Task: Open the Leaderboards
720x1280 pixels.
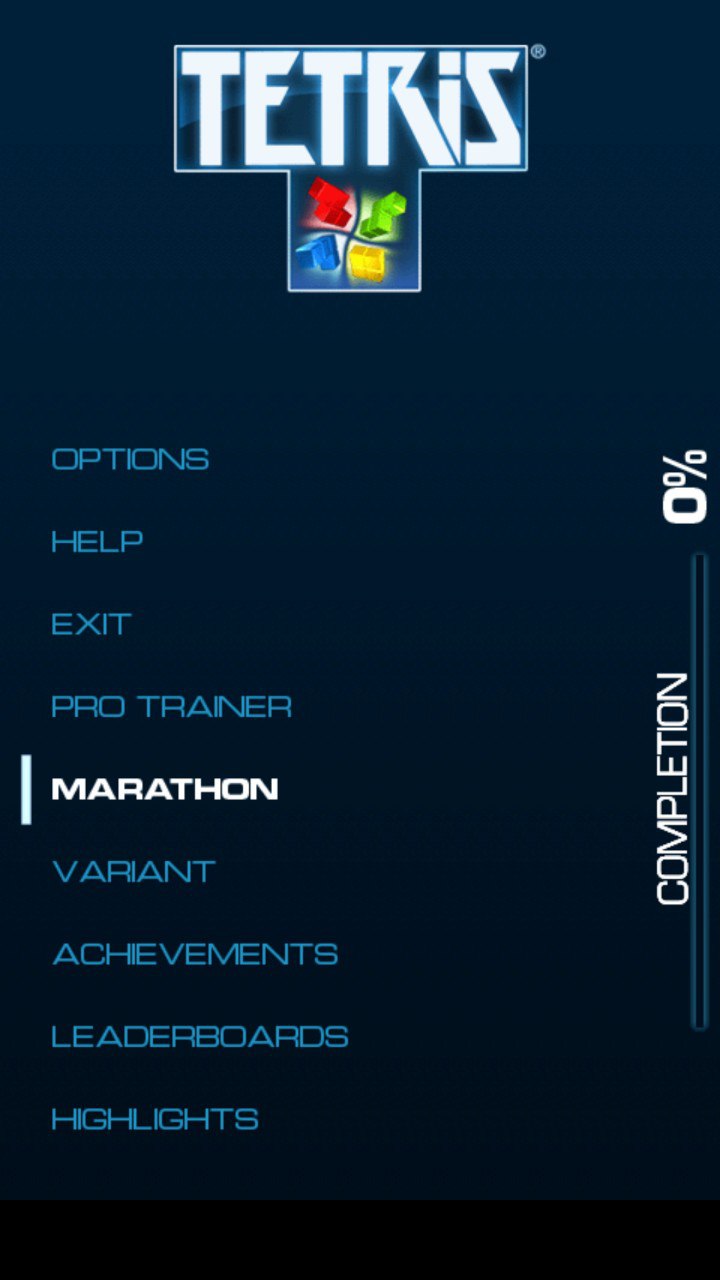Action: [200, 1037]
